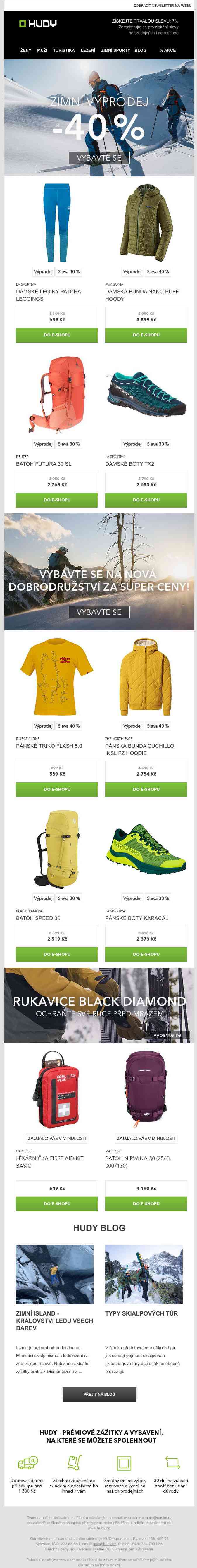The image size is (197, 1568).
Task: Open the newsletter on the web
Action: coord(162,6)
